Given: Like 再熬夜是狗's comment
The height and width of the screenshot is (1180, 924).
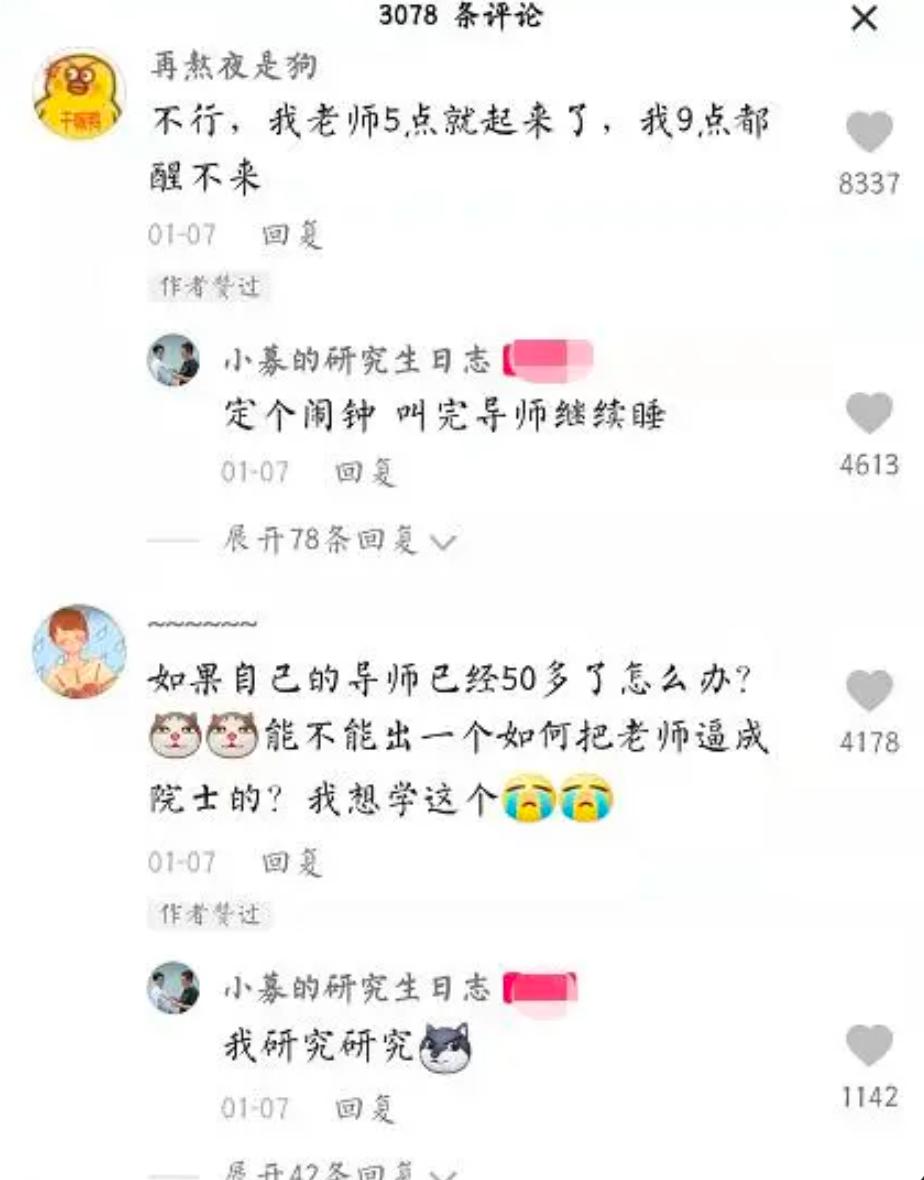Looking at the screenshot, I should [869, 133].
